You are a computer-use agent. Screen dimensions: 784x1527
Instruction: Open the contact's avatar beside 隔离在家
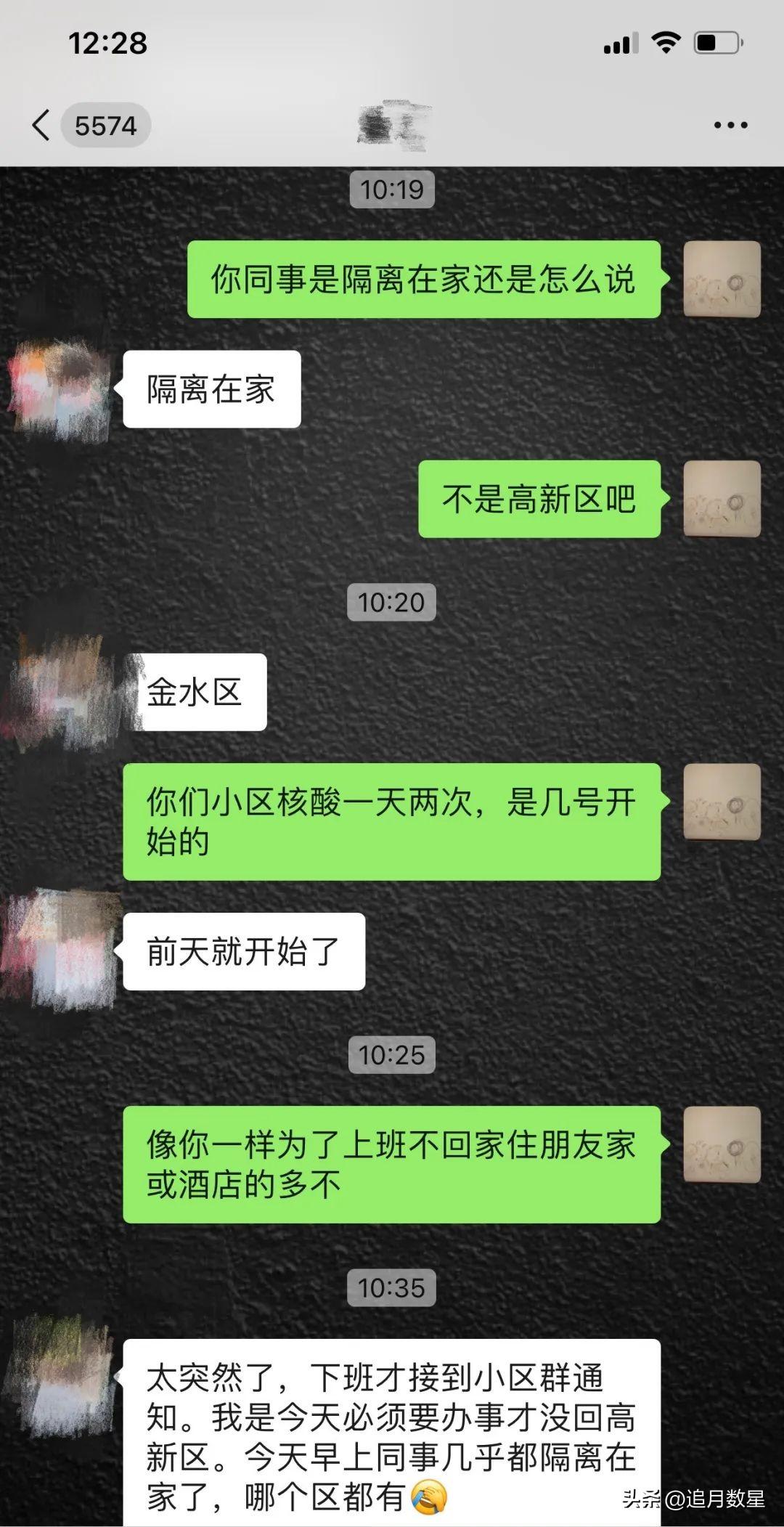62,390
